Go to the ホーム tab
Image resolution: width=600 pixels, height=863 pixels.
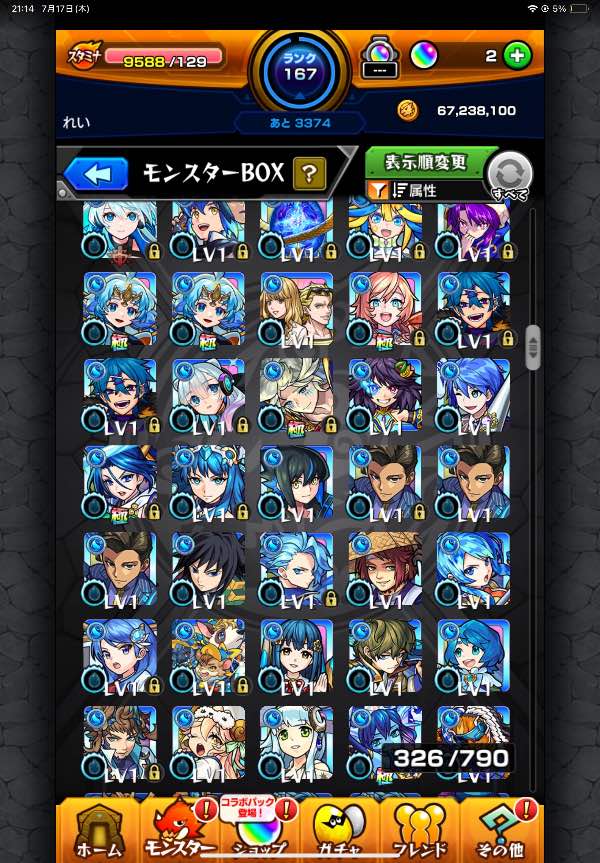point(98,829)
